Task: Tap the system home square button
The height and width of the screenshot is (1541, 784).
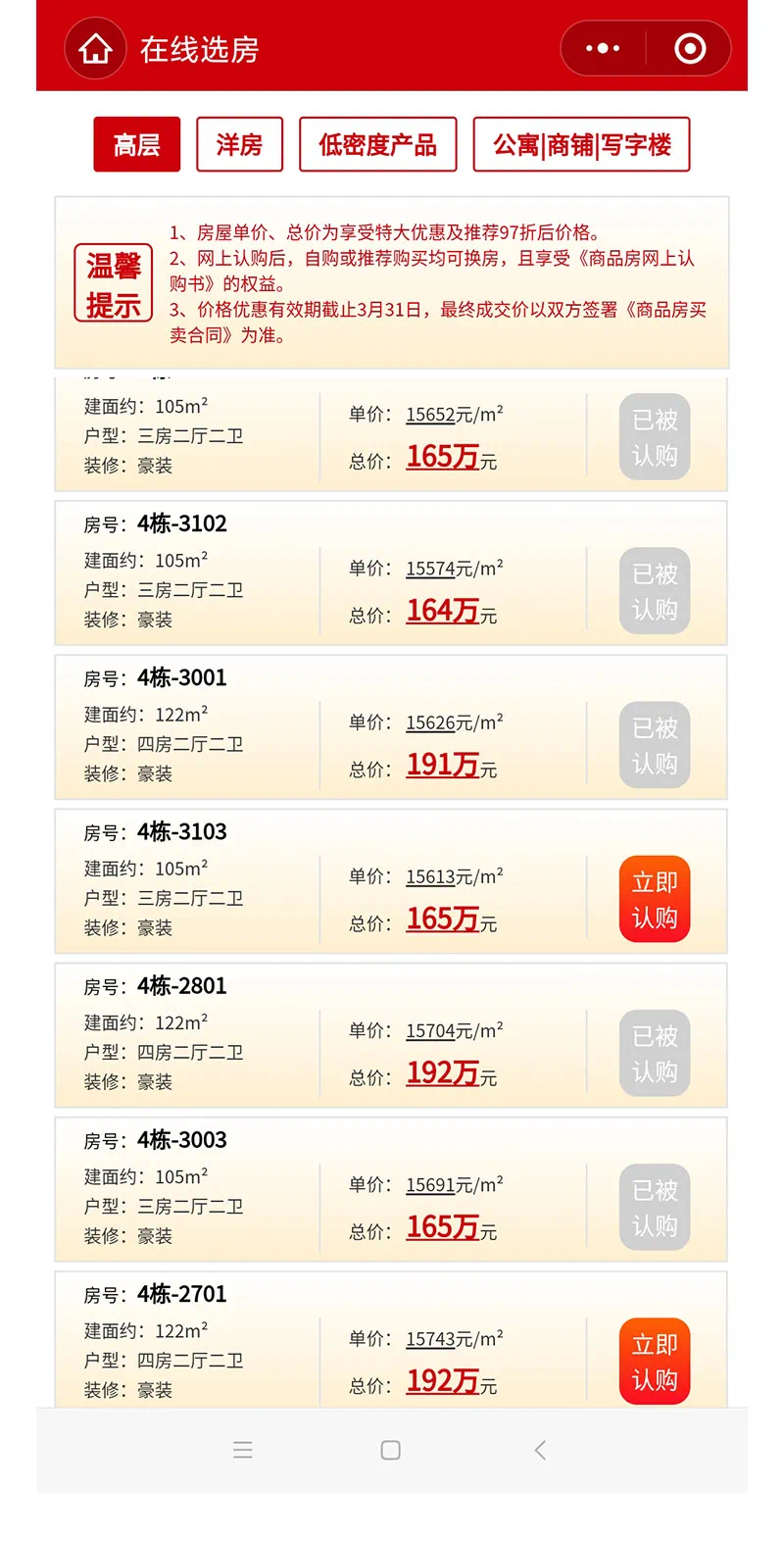Action: click(x=390, y=1450)
